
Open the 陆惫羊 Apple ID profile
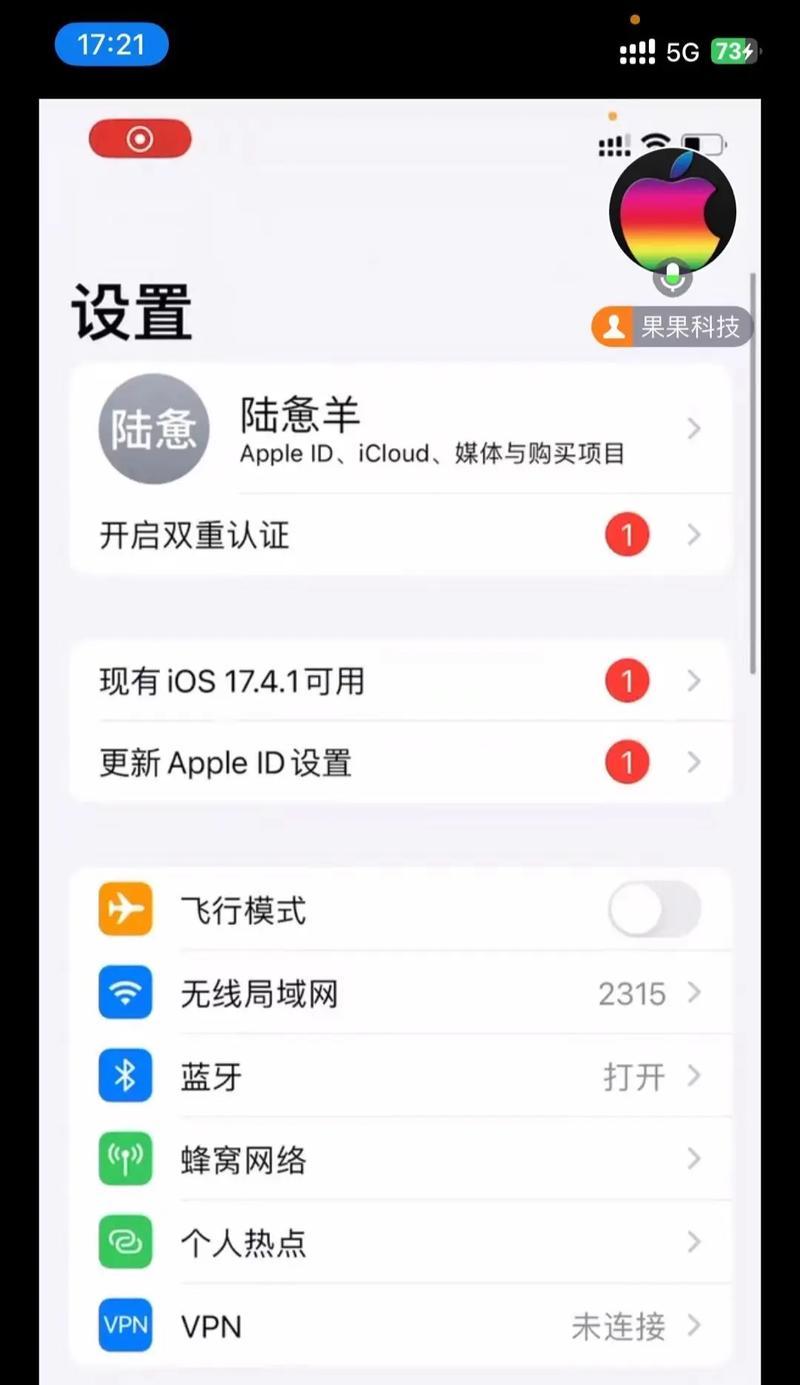pos(400,429)
